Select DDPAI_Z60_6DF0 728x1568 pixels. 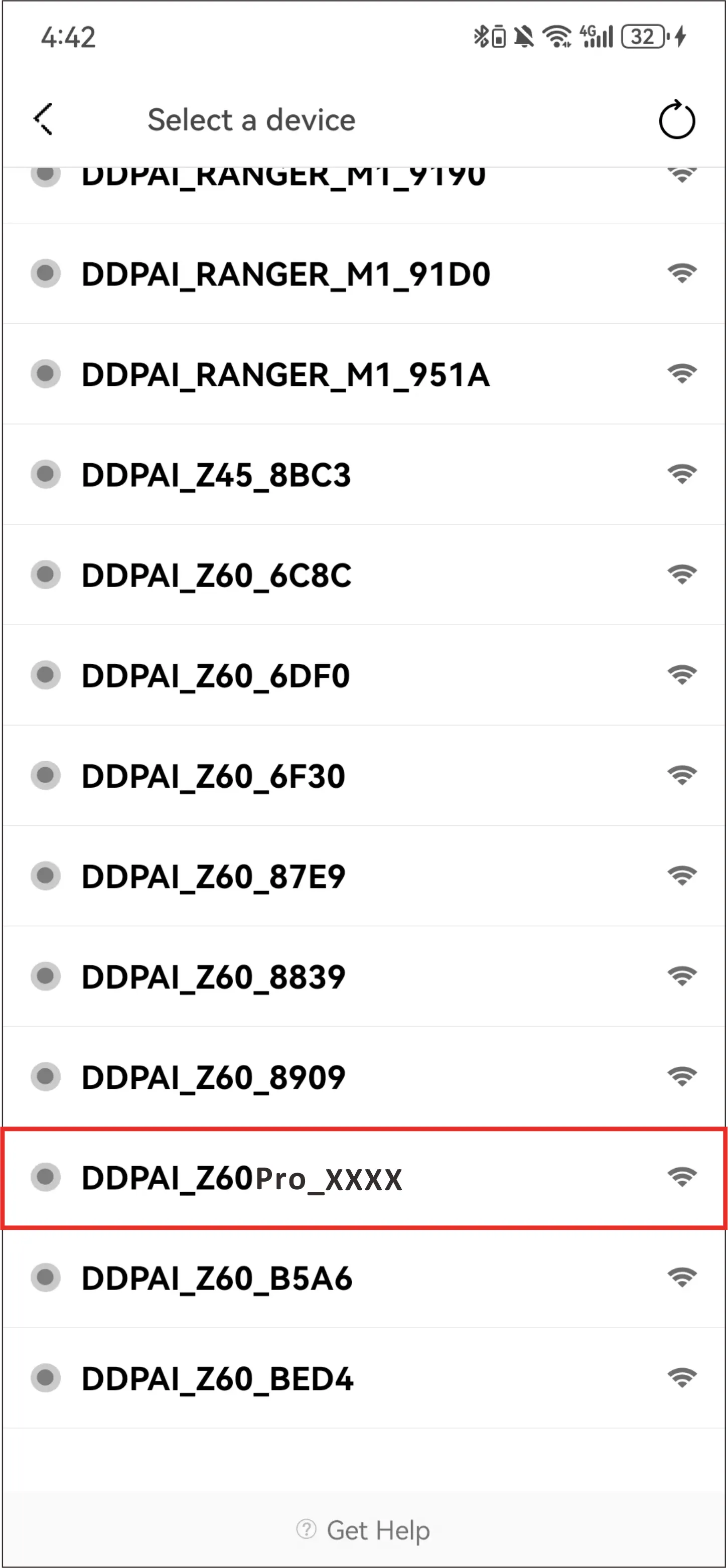[364, 675]
